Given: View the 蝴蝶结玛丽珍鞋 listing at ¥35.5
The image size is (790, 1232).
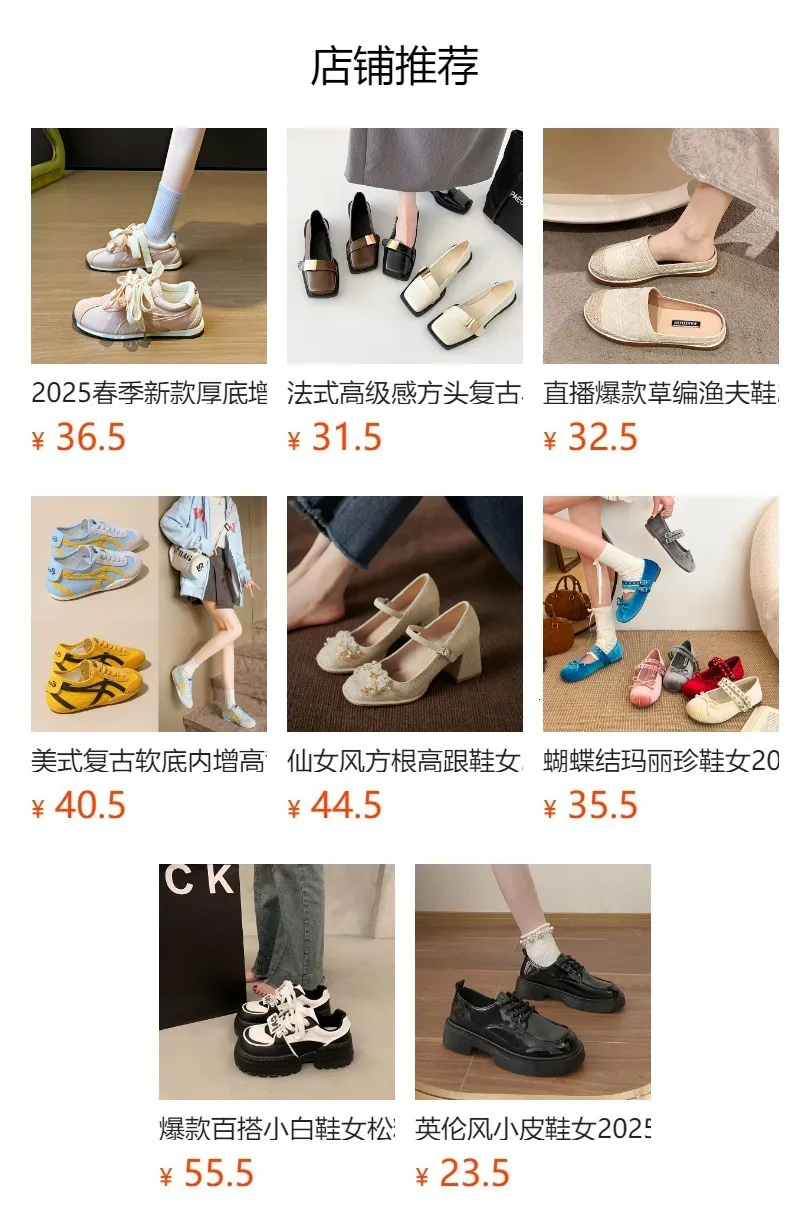Looking at the screenshot, I should coord(661,659).
